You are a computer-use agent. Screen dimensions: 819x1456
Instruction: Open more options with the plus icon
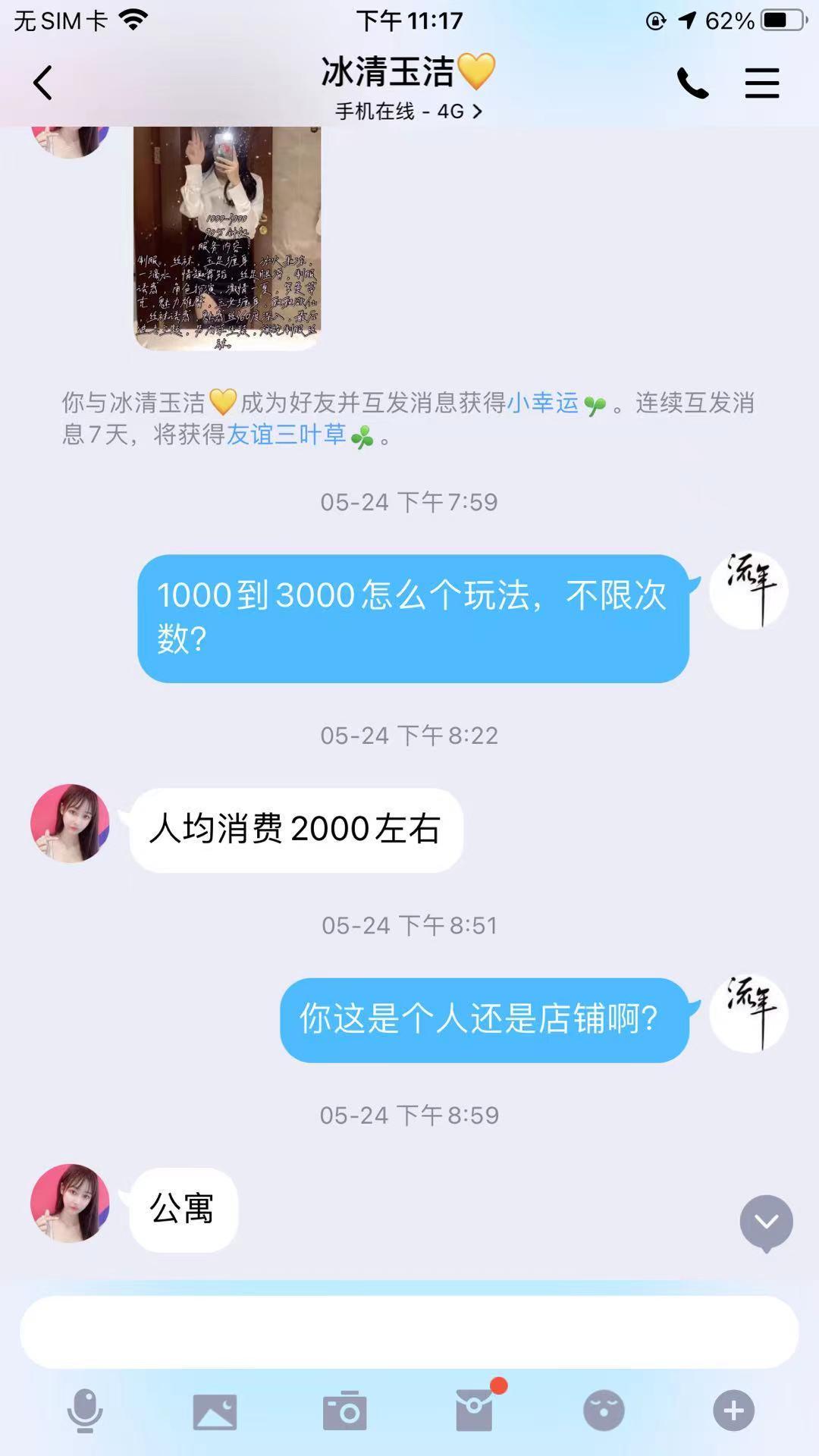733,1410
